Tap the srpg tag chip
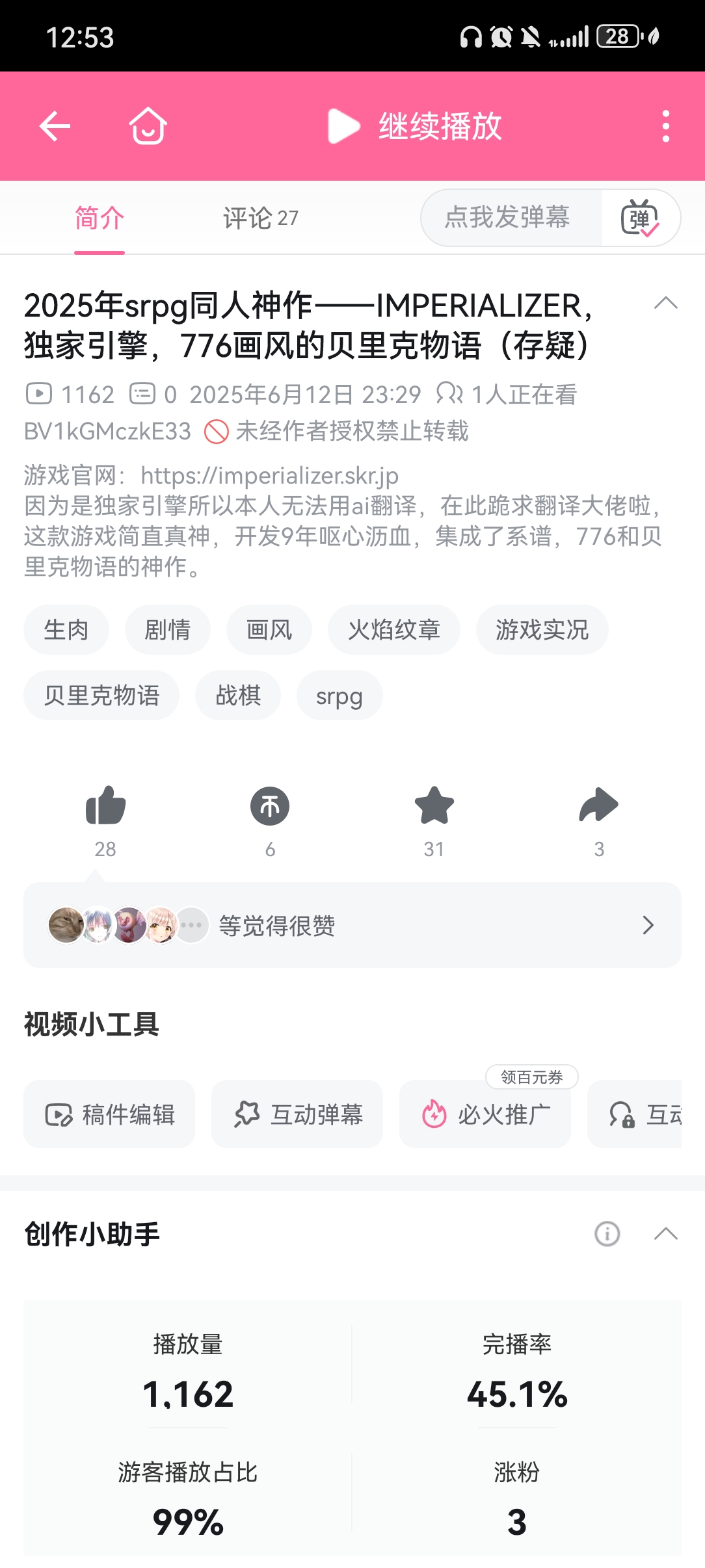 339,695
